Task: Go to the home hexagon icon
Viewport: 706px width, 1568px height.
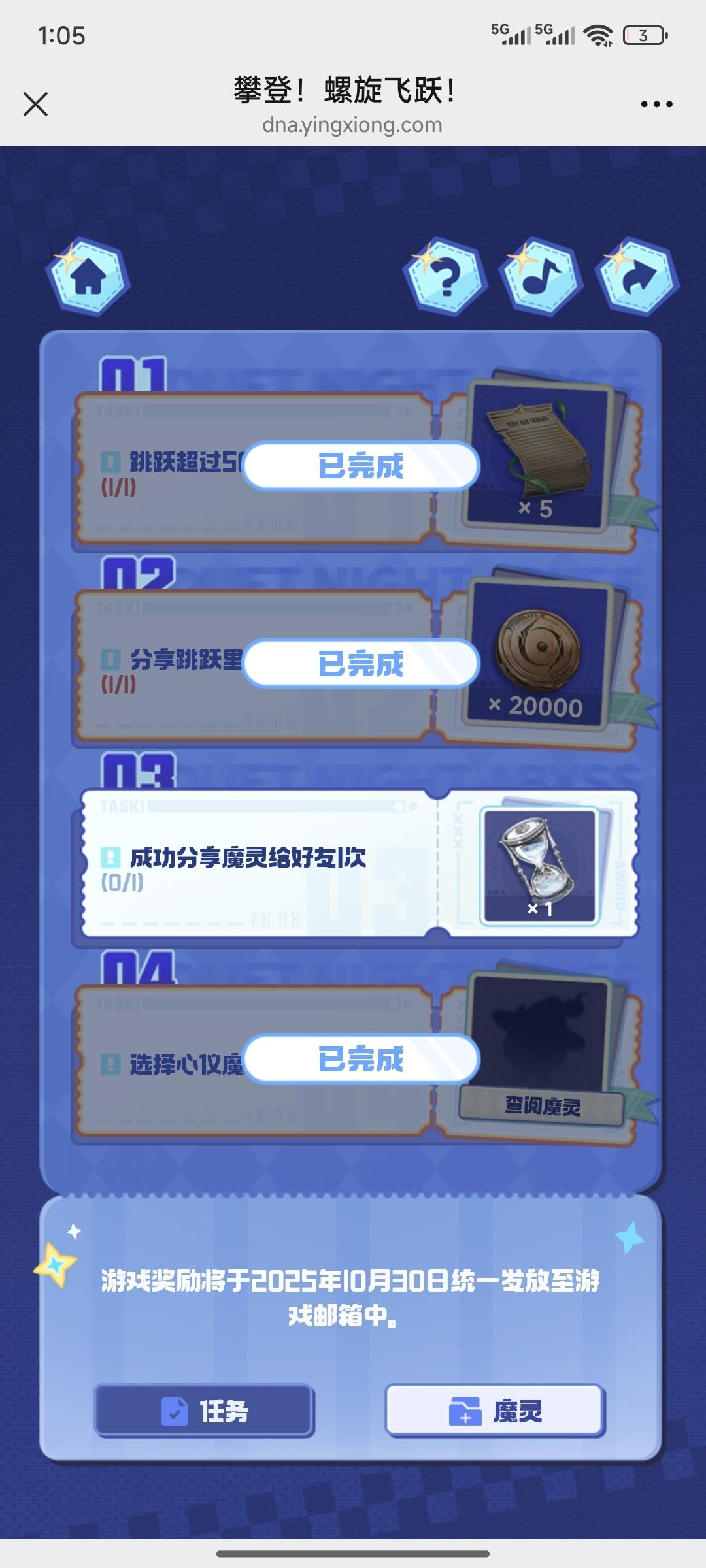Action: coord(88,278)
